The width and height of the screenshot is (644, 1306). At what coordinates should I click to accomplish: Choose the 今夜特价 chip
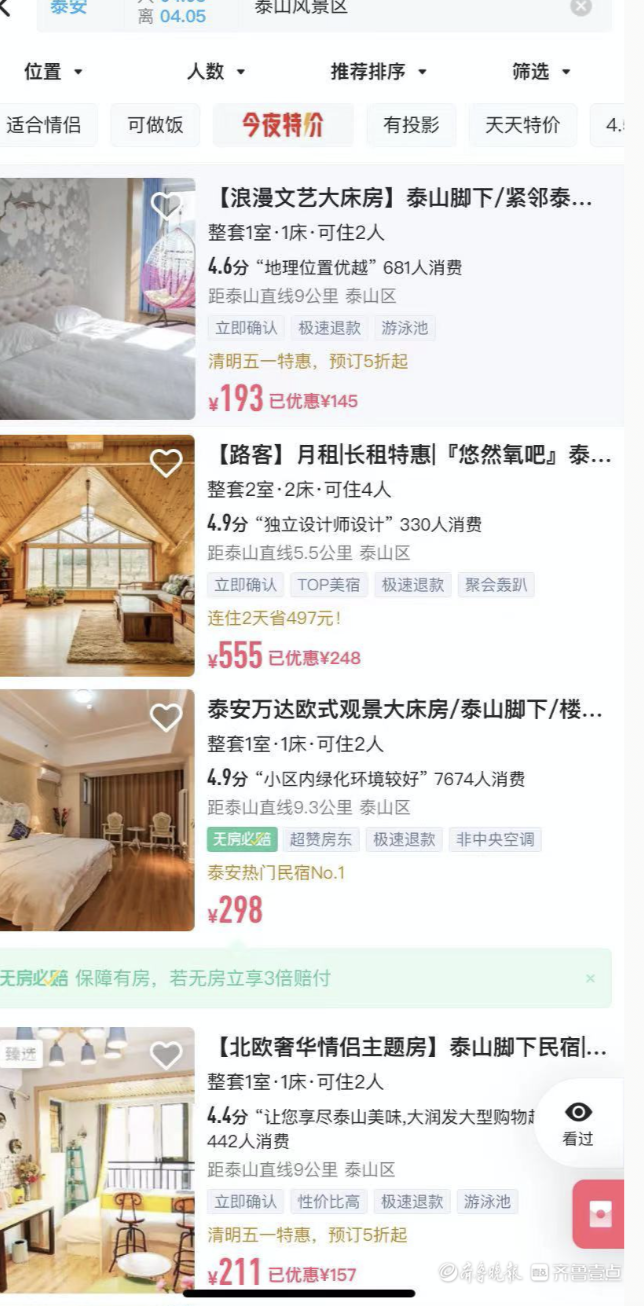283,125
